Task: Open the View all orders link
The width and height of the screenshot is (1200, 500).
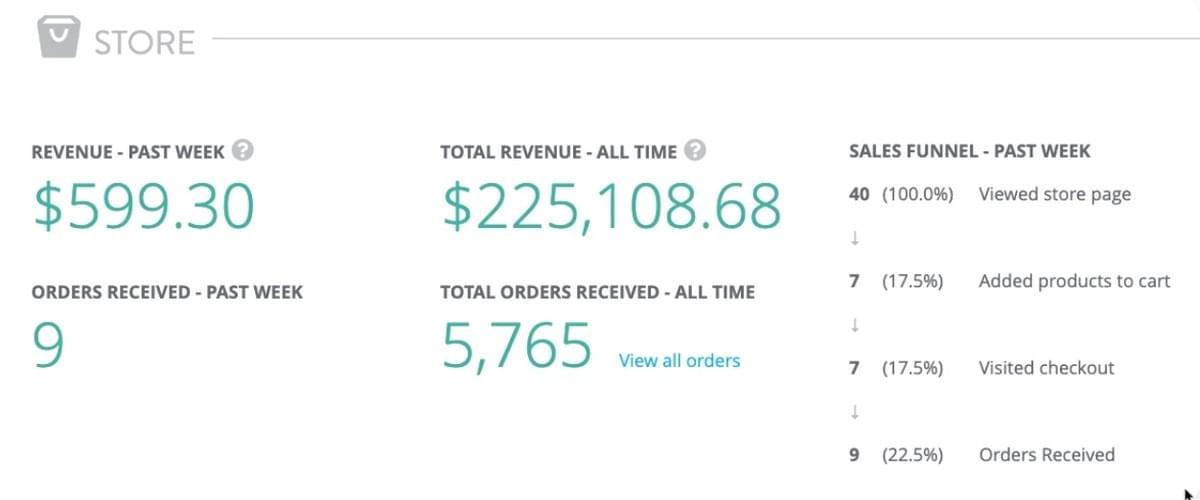Action: coord(679,361)
